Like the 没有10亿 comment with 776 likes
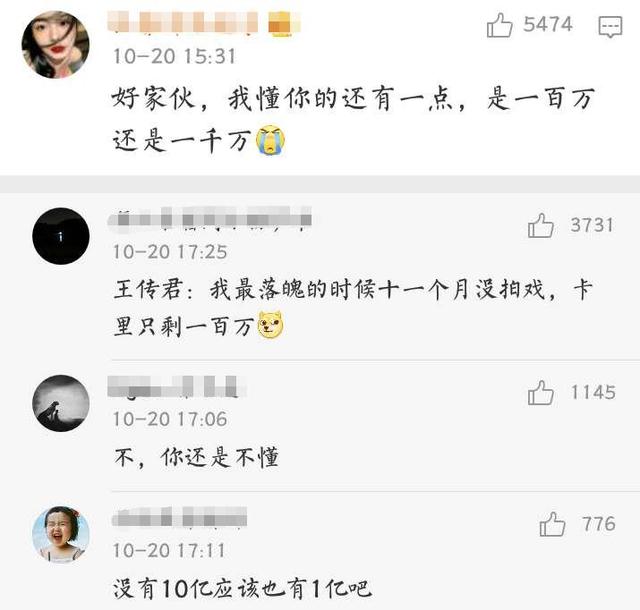The width and height of the screenshot is (640, 610). (x=552, y=524)
